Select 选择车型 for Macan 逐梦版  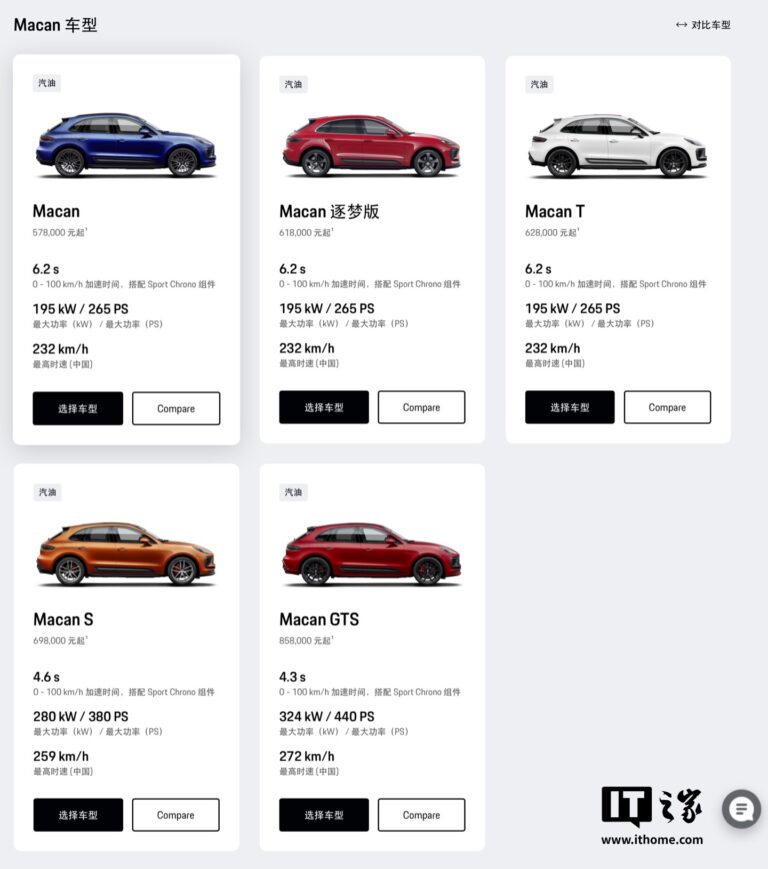coord(324,407)
